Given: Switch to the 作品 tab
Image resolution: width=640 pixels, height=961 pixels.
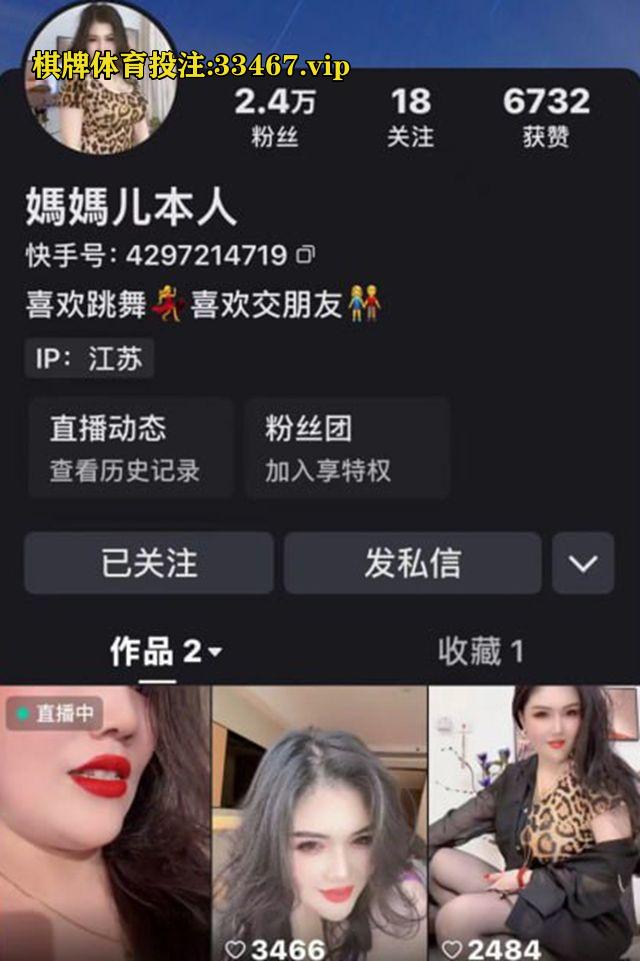Looking at the screenshot, I should click(166, 652).
